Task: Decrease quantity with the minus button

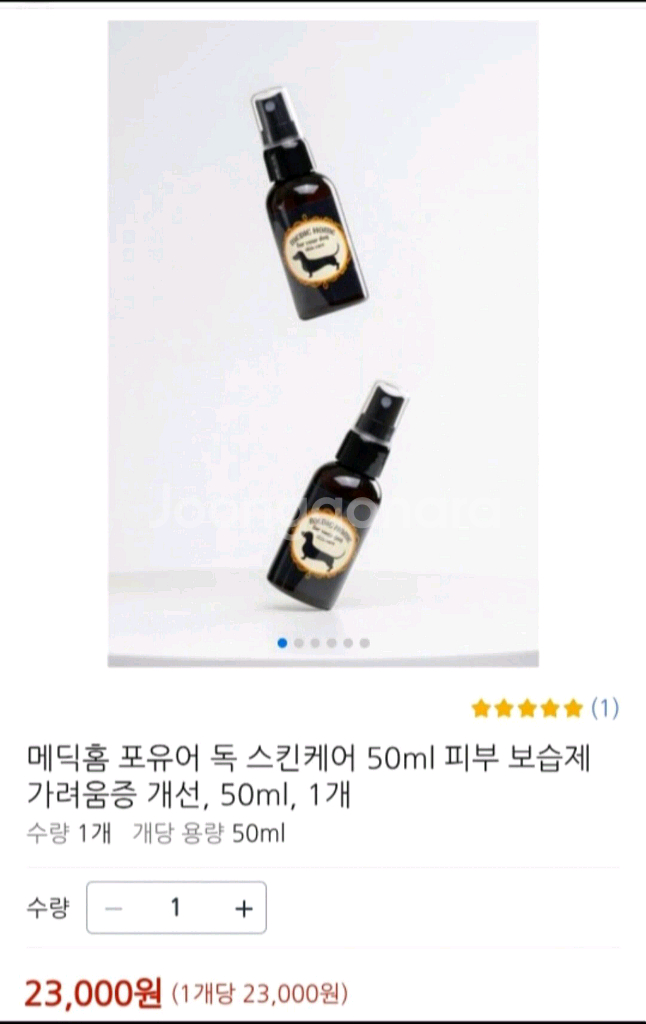Action: pos(114,908)
